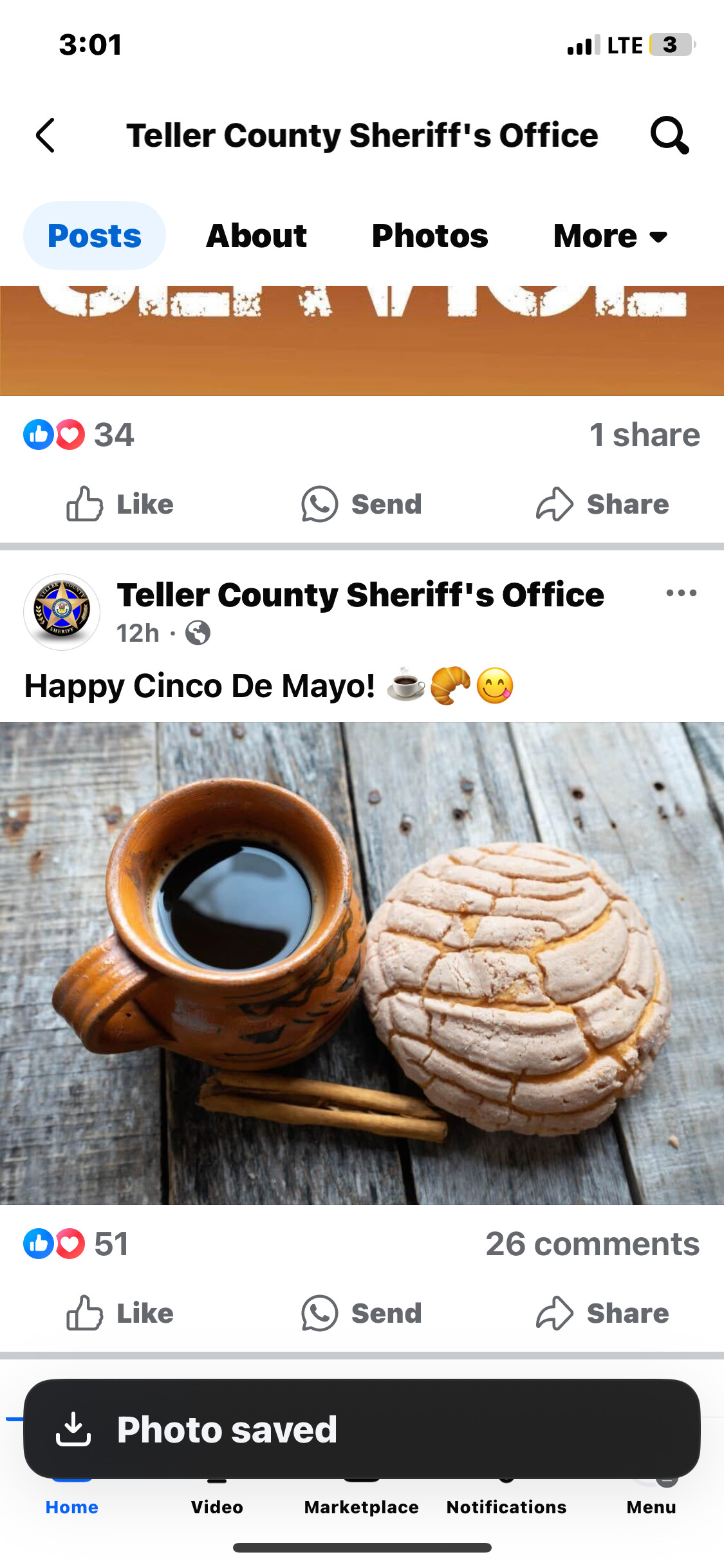Like the Happy Cinco De Mayo post
This screenshot has width=724, height=1568.
pyautogui.click(x=120, y=1313)
